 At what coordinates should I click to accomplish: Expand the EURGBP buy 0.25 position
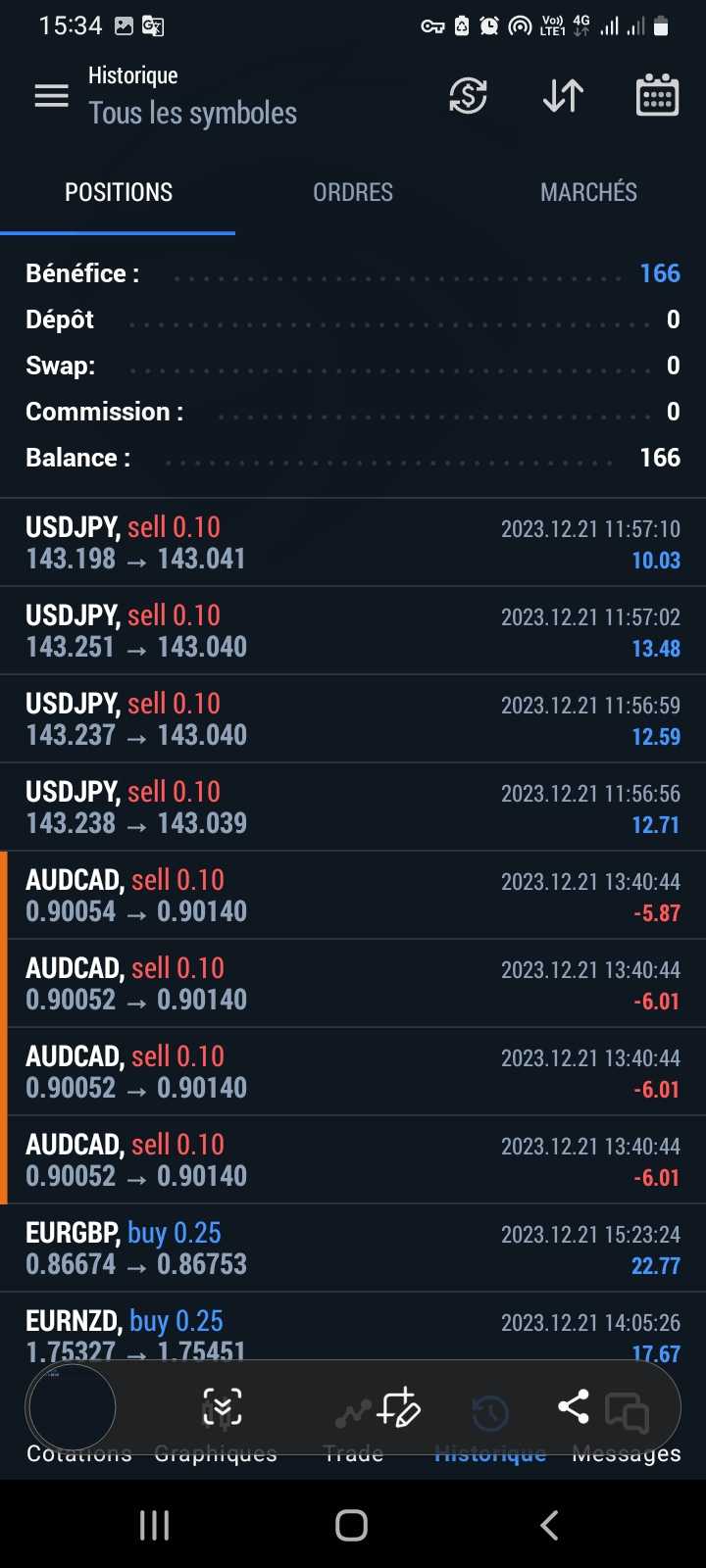tap(353, 1249)
